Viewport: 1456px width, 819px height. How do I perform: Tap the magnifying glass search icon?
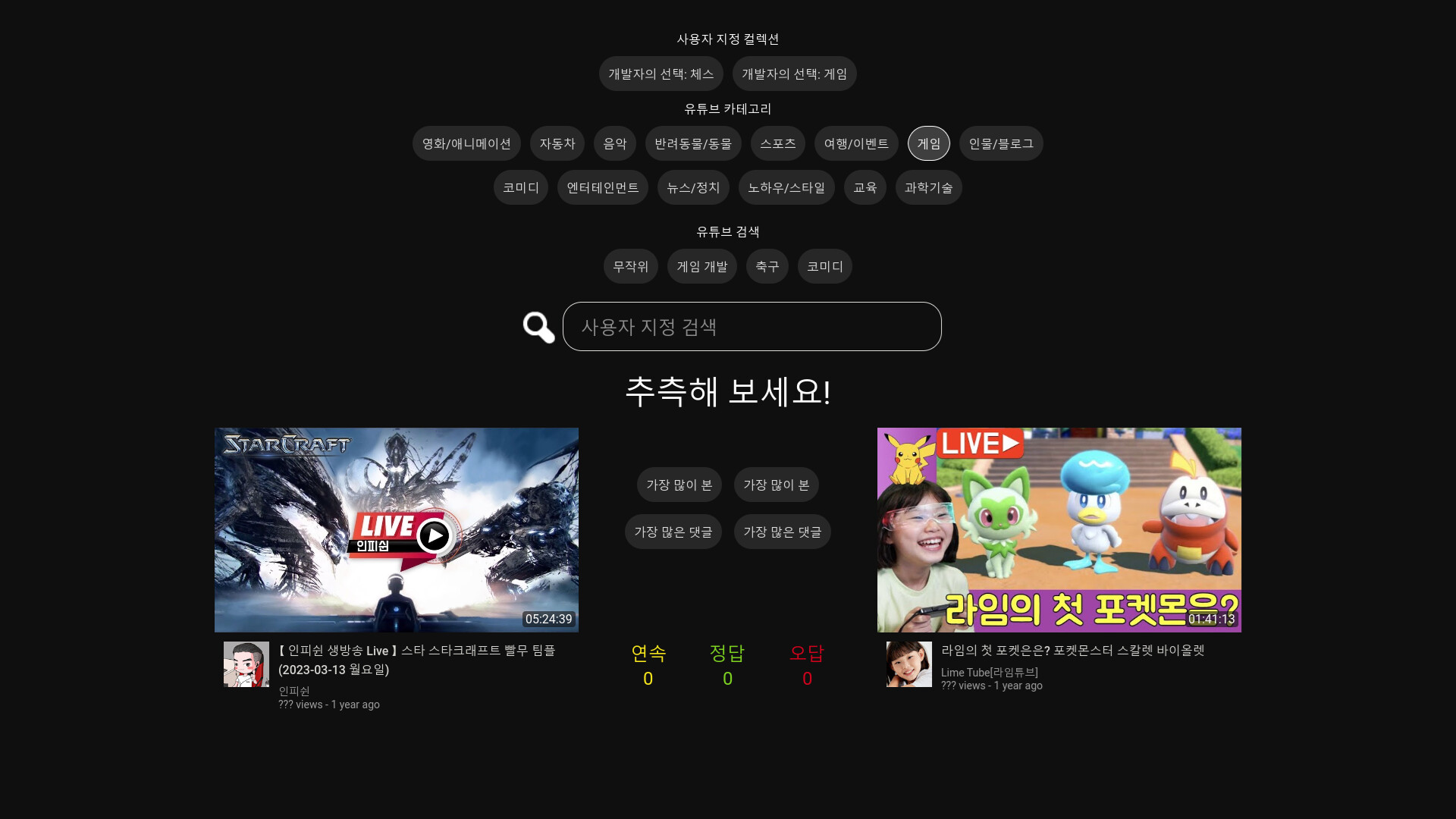click(x=538, y=327)
